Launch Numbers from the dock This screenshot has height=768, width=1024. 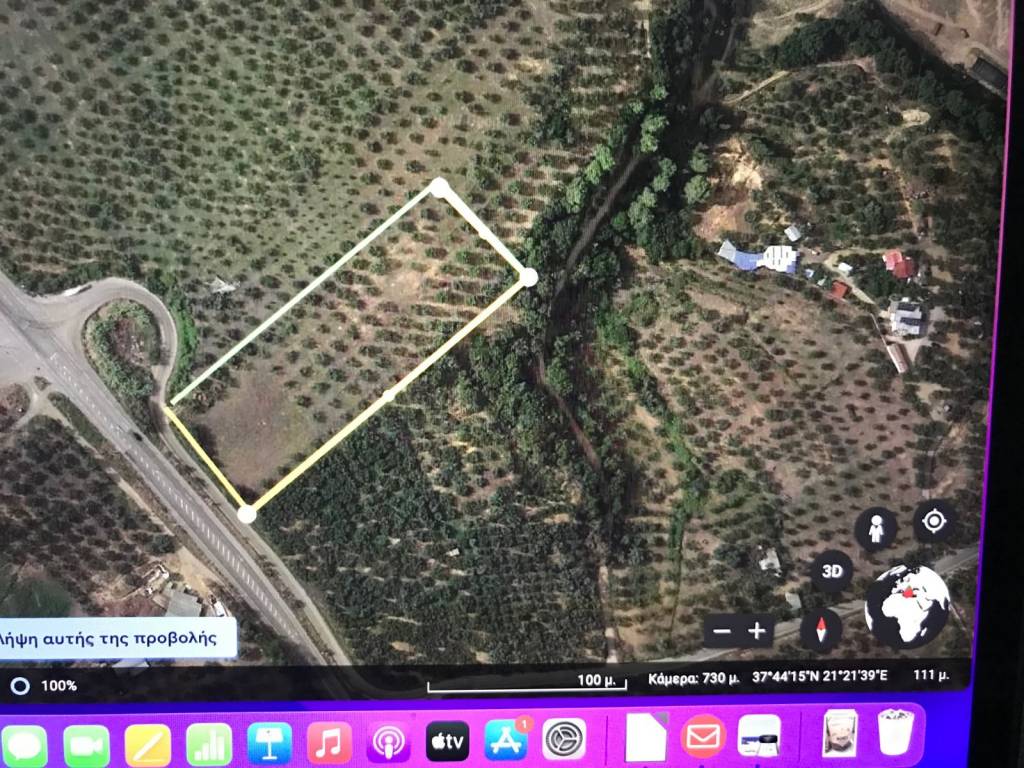209,744
